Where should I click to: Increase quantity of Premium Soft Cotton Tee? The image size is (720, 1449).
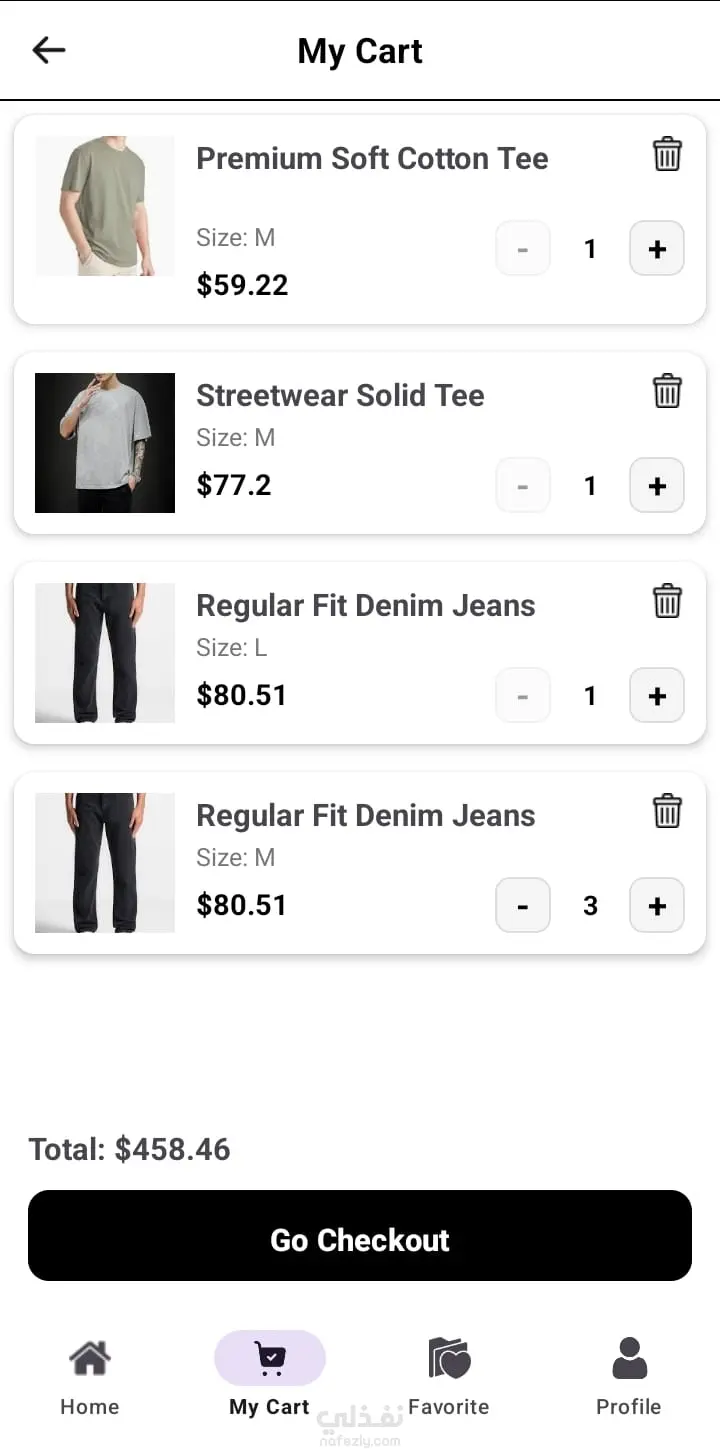tap(657, 248)
